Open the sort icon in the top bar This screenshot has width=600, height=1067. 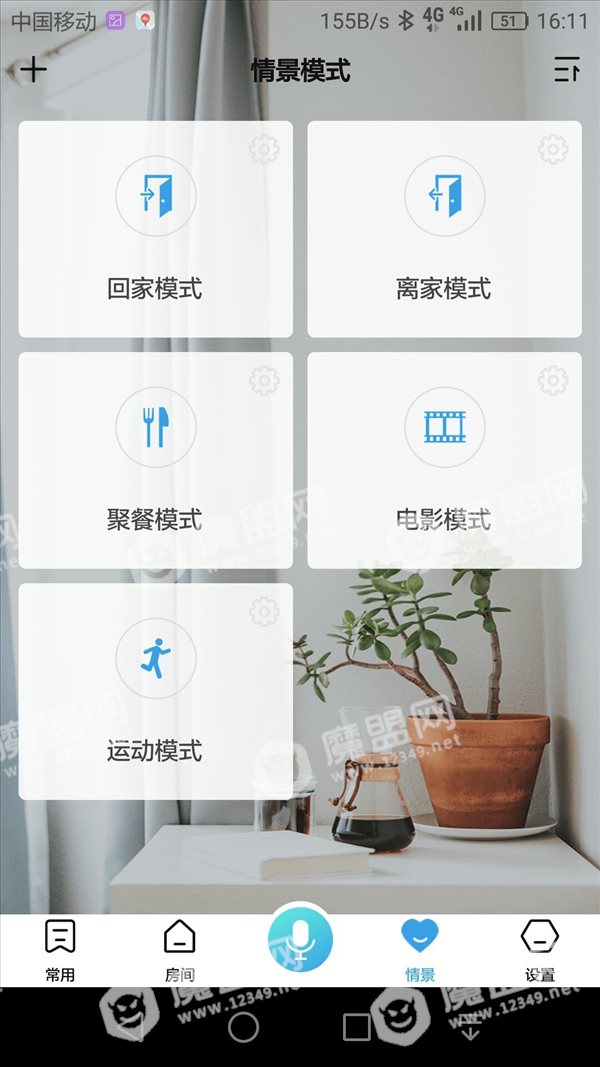click(x=567, y=69)
